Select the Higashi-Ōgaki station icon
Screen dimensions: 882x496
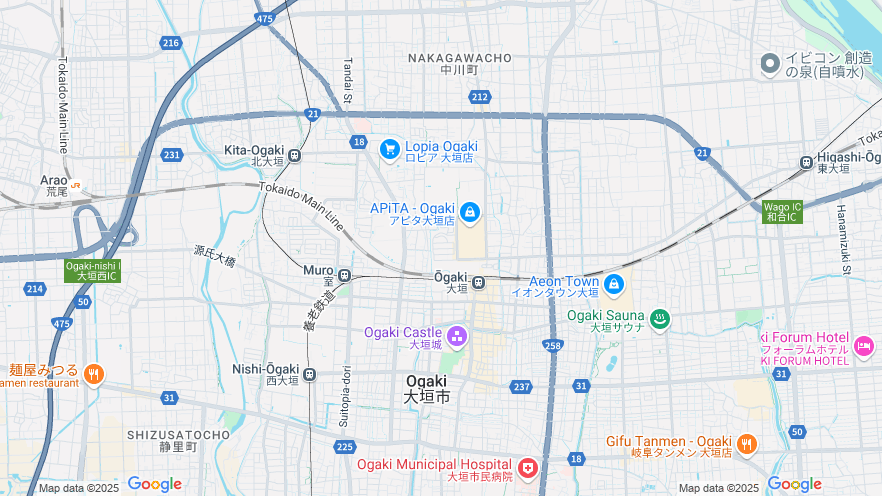tap(806, 162)
